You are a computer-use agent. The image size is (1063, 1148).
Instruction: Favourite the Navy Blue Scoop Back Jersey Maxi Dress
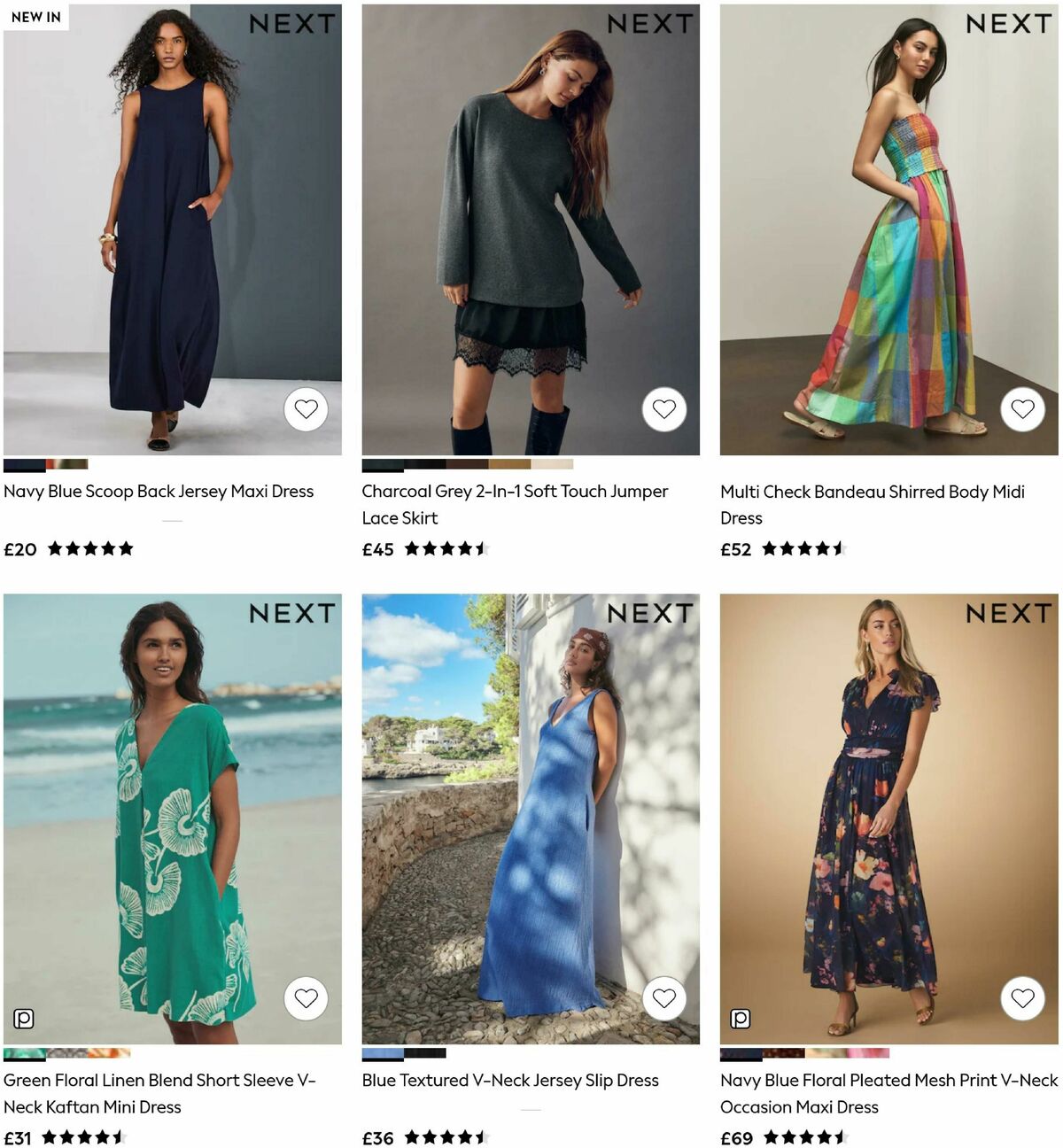(306, 409)
